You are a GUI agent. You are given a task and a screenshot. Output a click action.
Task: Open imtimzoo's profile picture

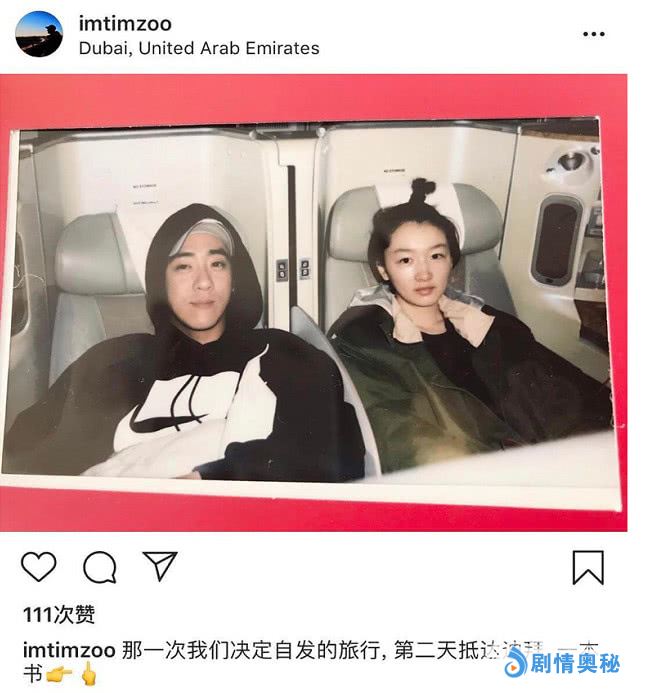(39, 34)
